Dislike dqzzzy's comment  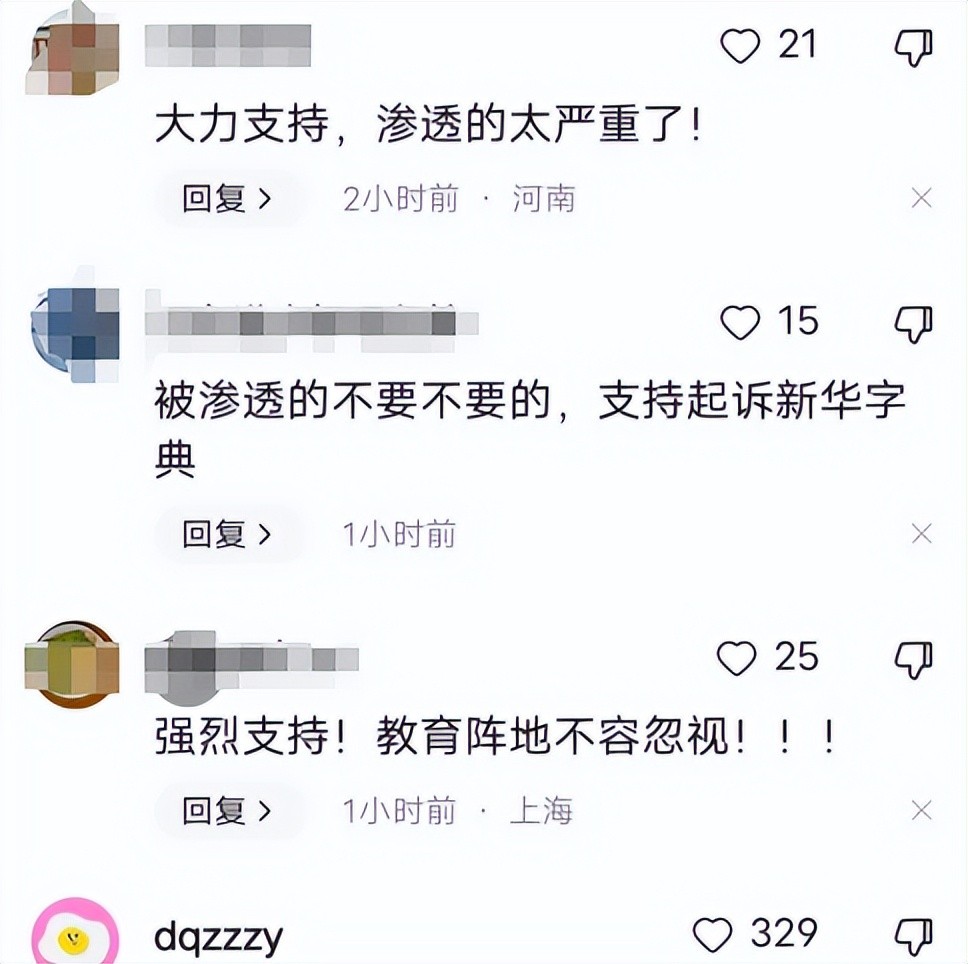[913, 936]
